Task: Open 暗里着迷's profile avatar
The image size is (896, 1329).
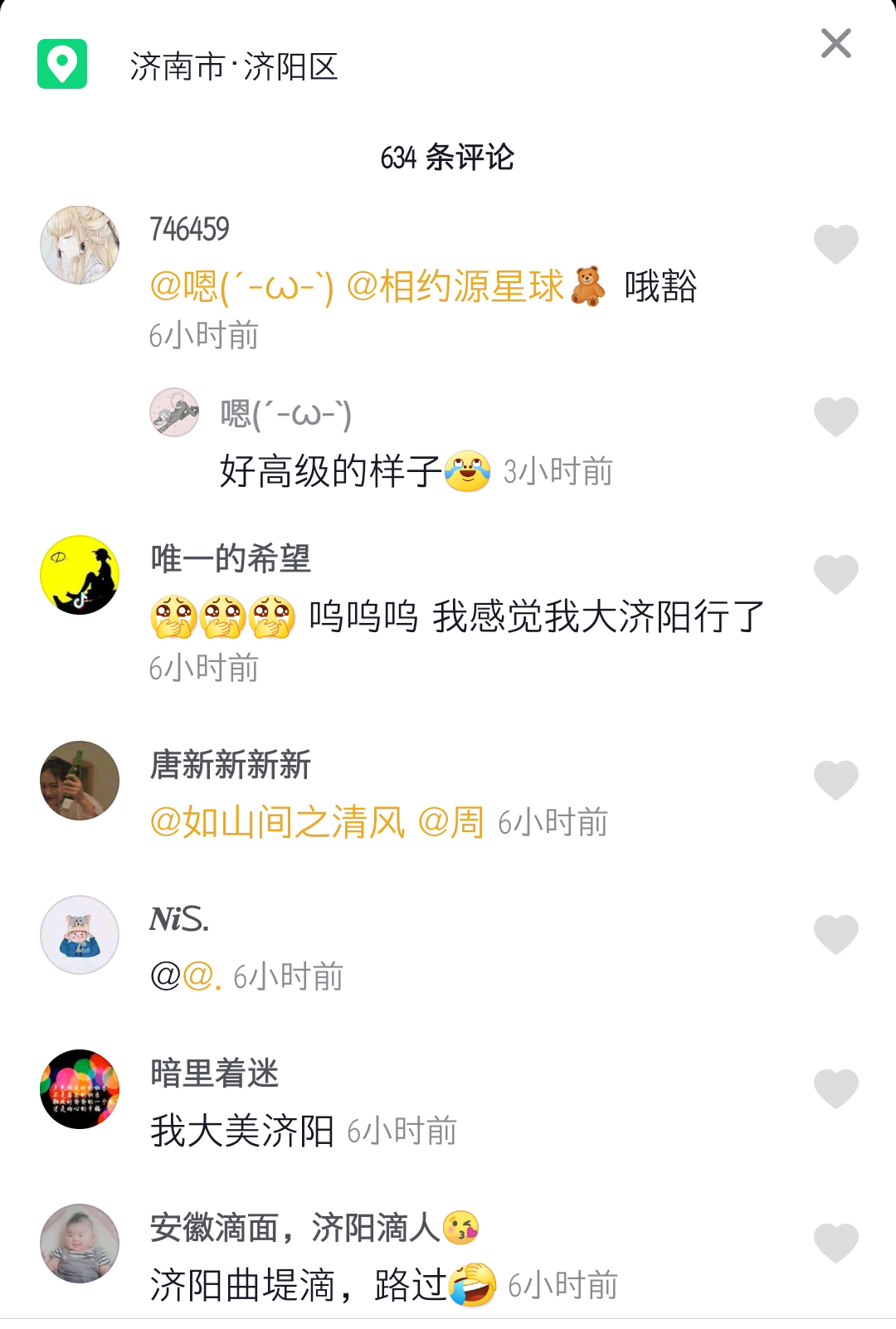Action: click(80, 1089)
